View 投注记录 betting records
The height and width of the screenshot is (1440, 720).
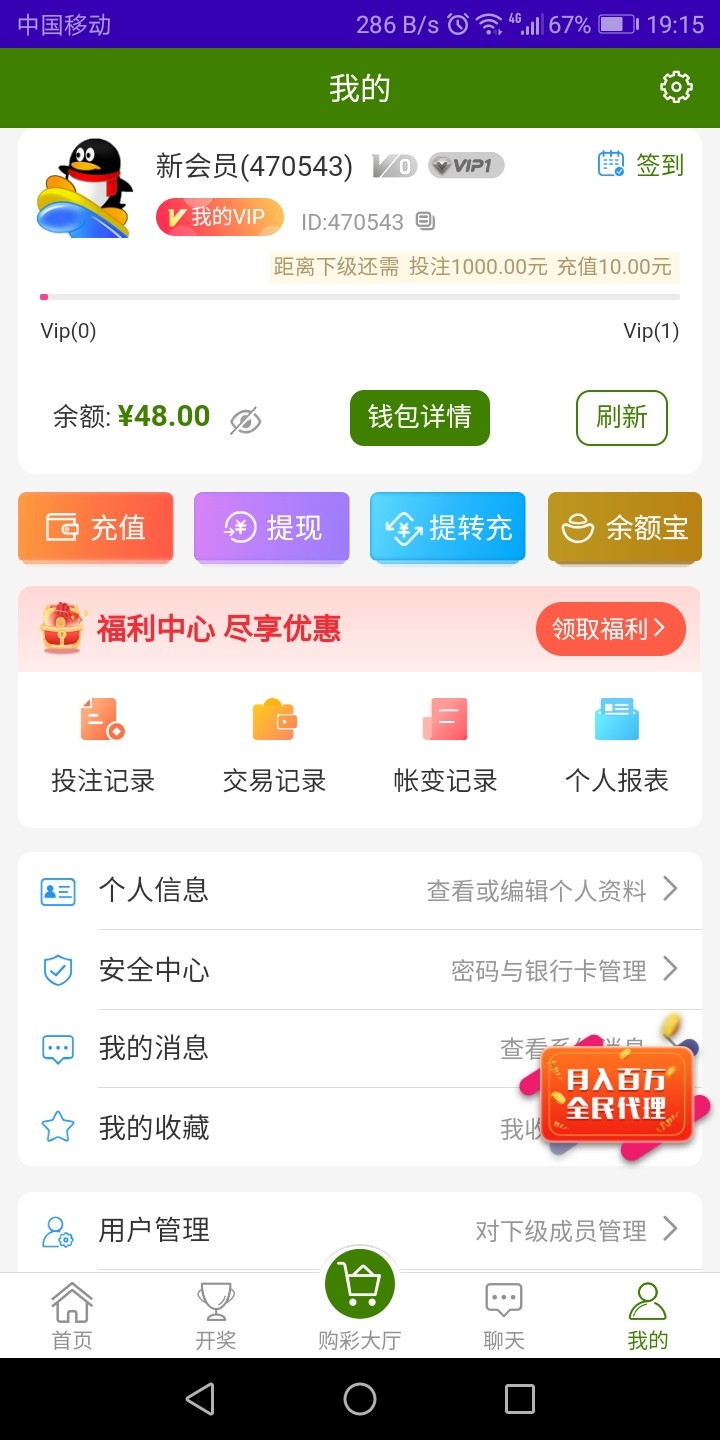click(x=103, y=746)
